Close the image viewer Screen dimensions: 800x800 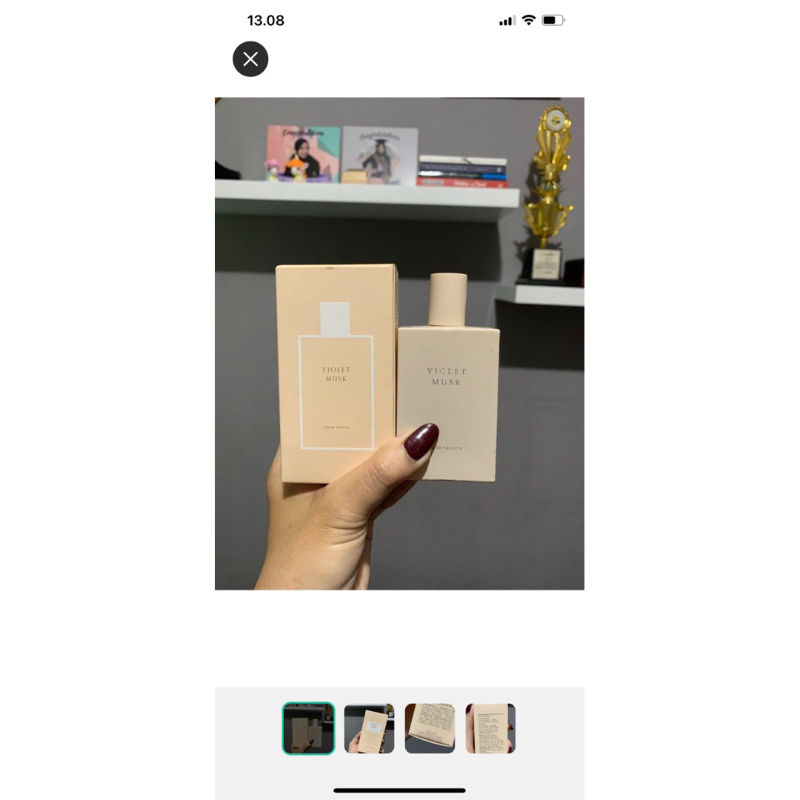[x=251, y=59]
